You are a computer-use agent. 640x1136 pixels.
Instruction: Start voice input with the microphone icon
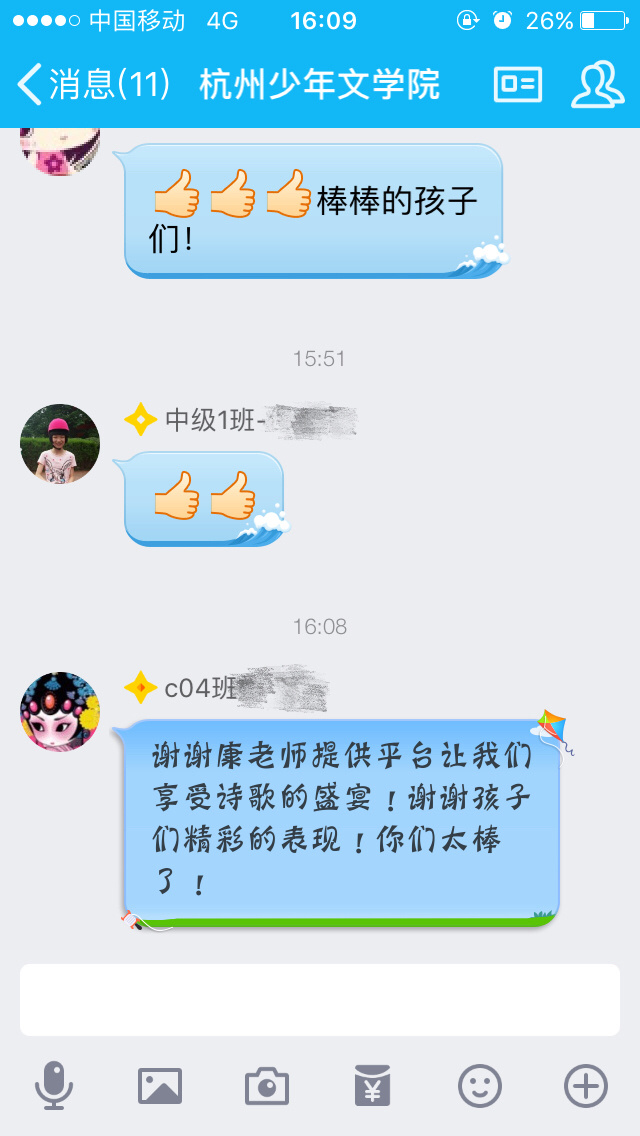[x=54, y=1086]
